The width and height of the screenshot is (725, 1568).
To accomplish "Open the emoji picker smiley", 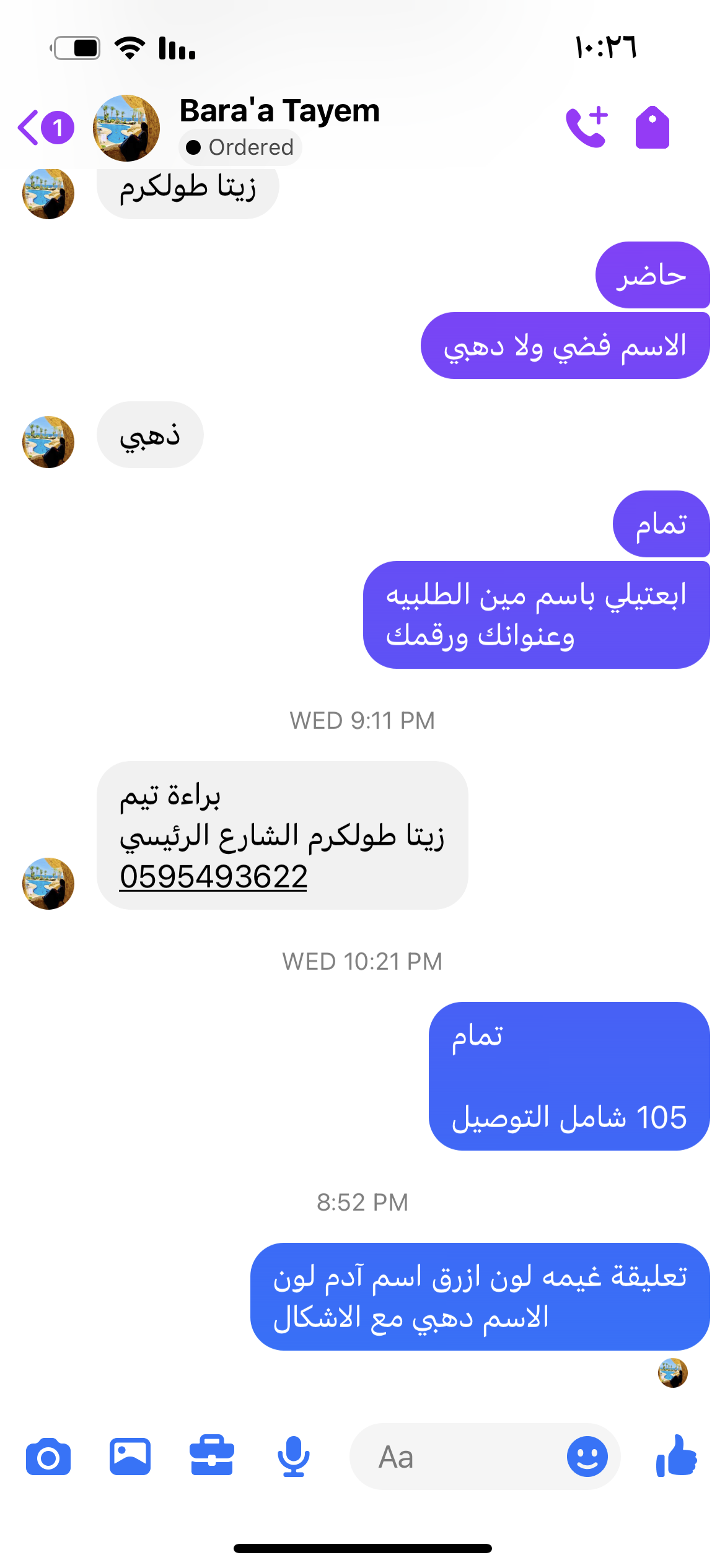I will [587, 1457].
